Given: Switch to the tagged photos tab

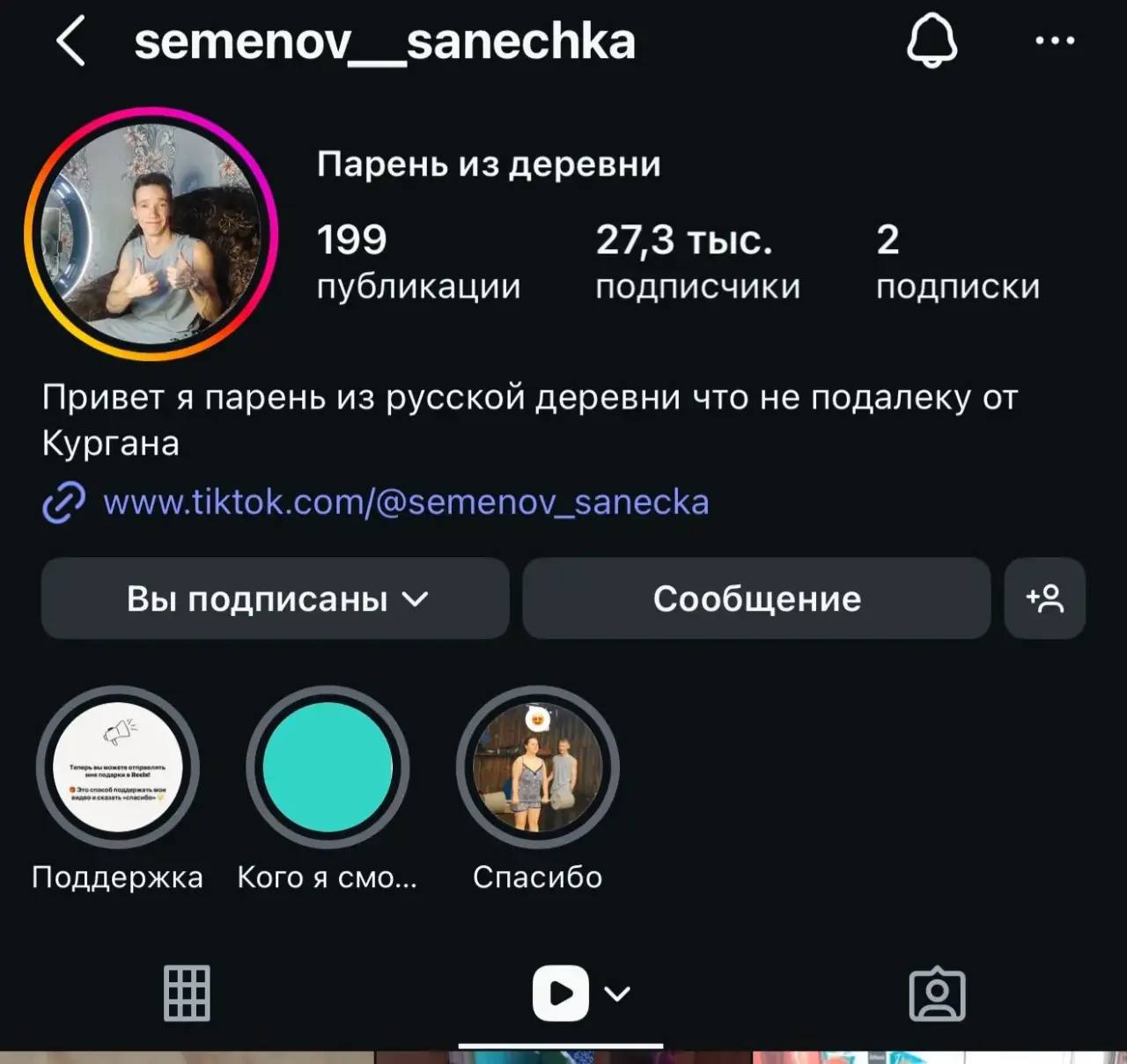Looking at the screenshot, I should click(x=937, y=994).
